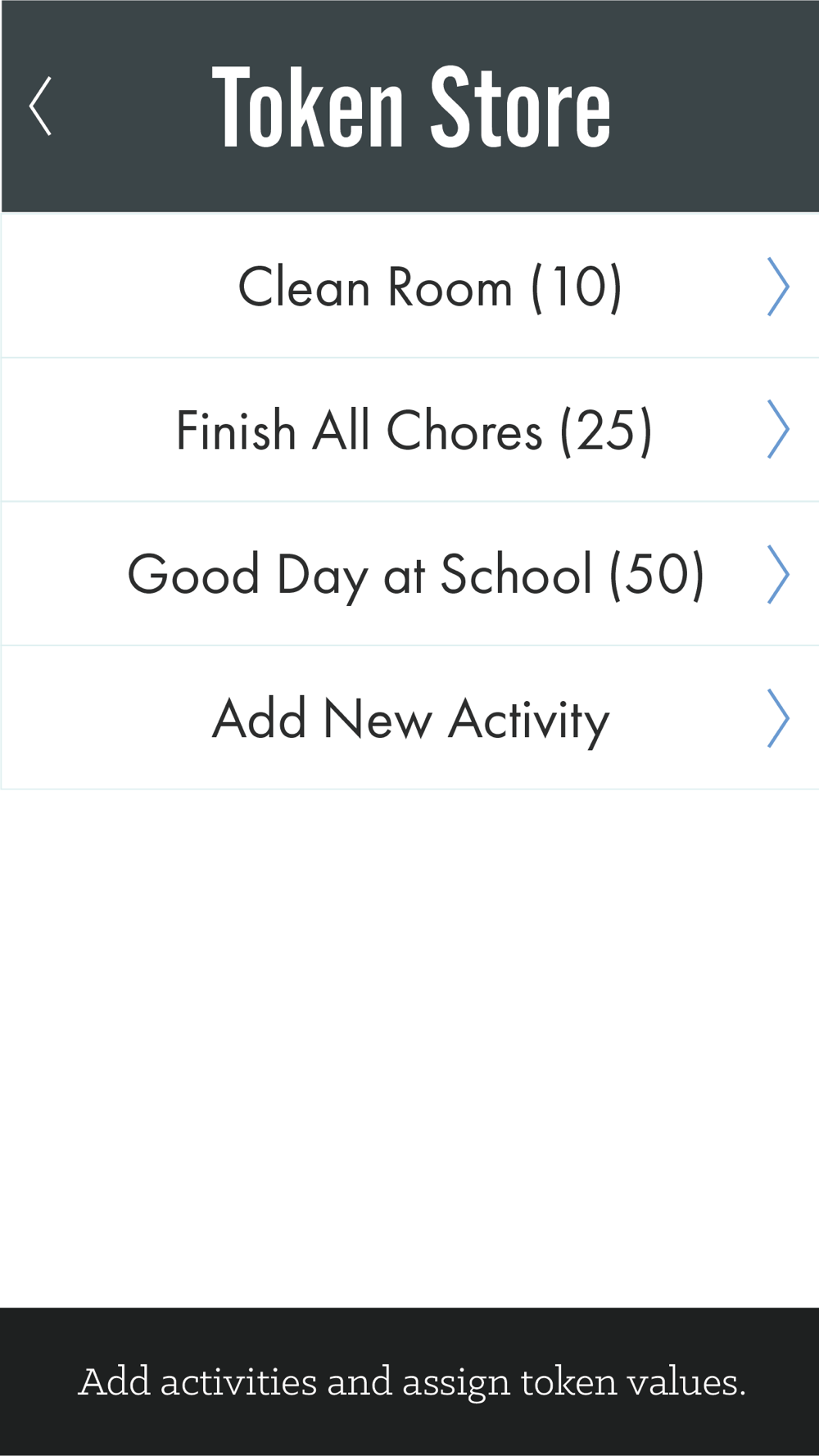Open the Clean Room activity
This screenshot has height=1456, width=819.
pos(409,286)
